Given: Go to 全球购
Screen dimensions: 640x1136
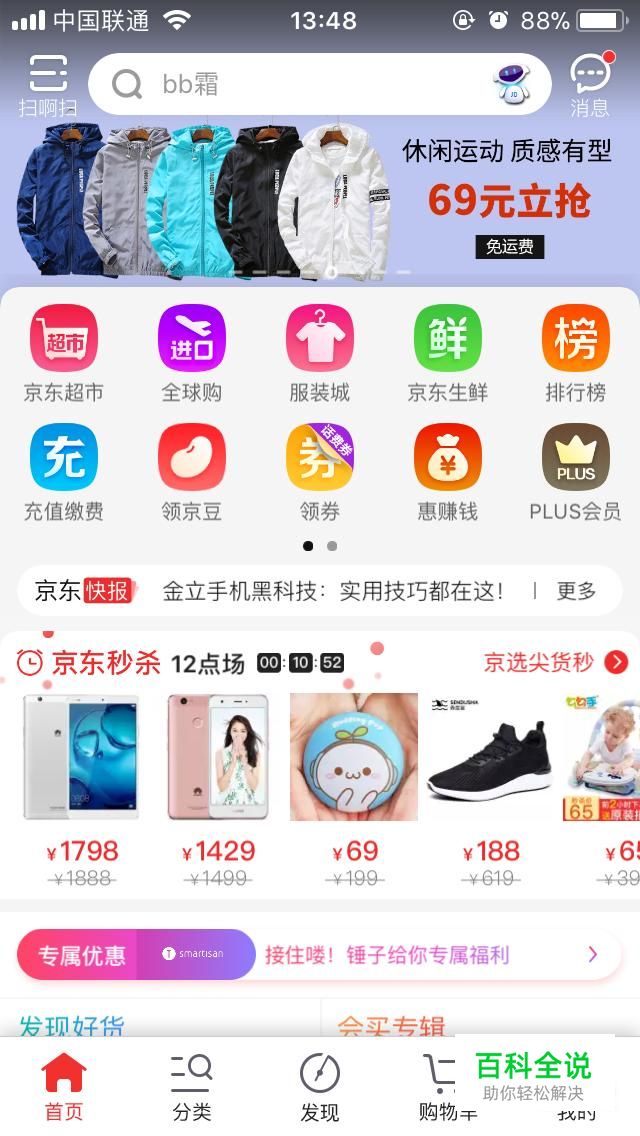Looking at the screenshot, I should 192,353.
